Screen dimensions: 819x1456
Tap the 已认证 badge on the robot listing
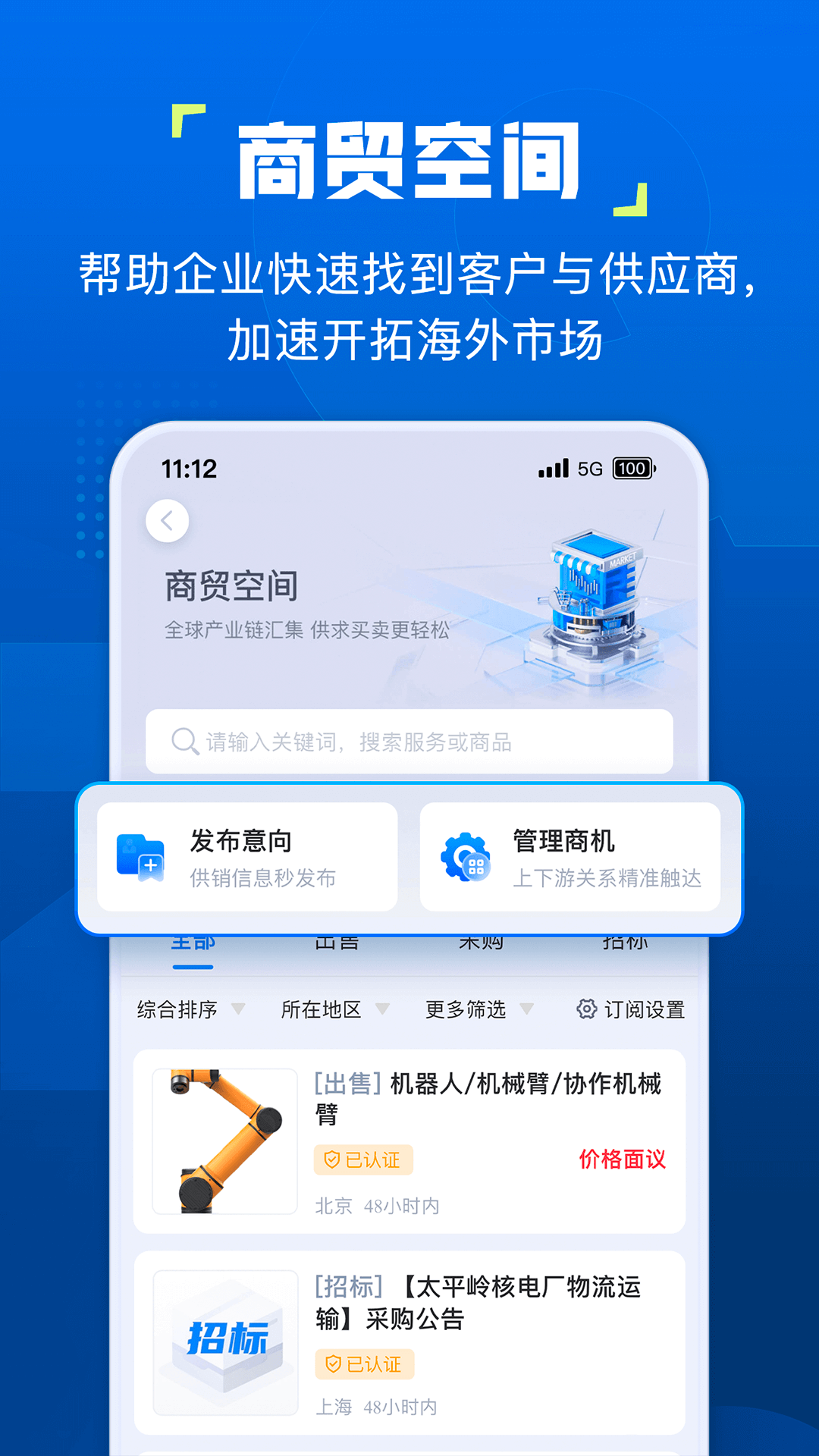click(364, 1160)
